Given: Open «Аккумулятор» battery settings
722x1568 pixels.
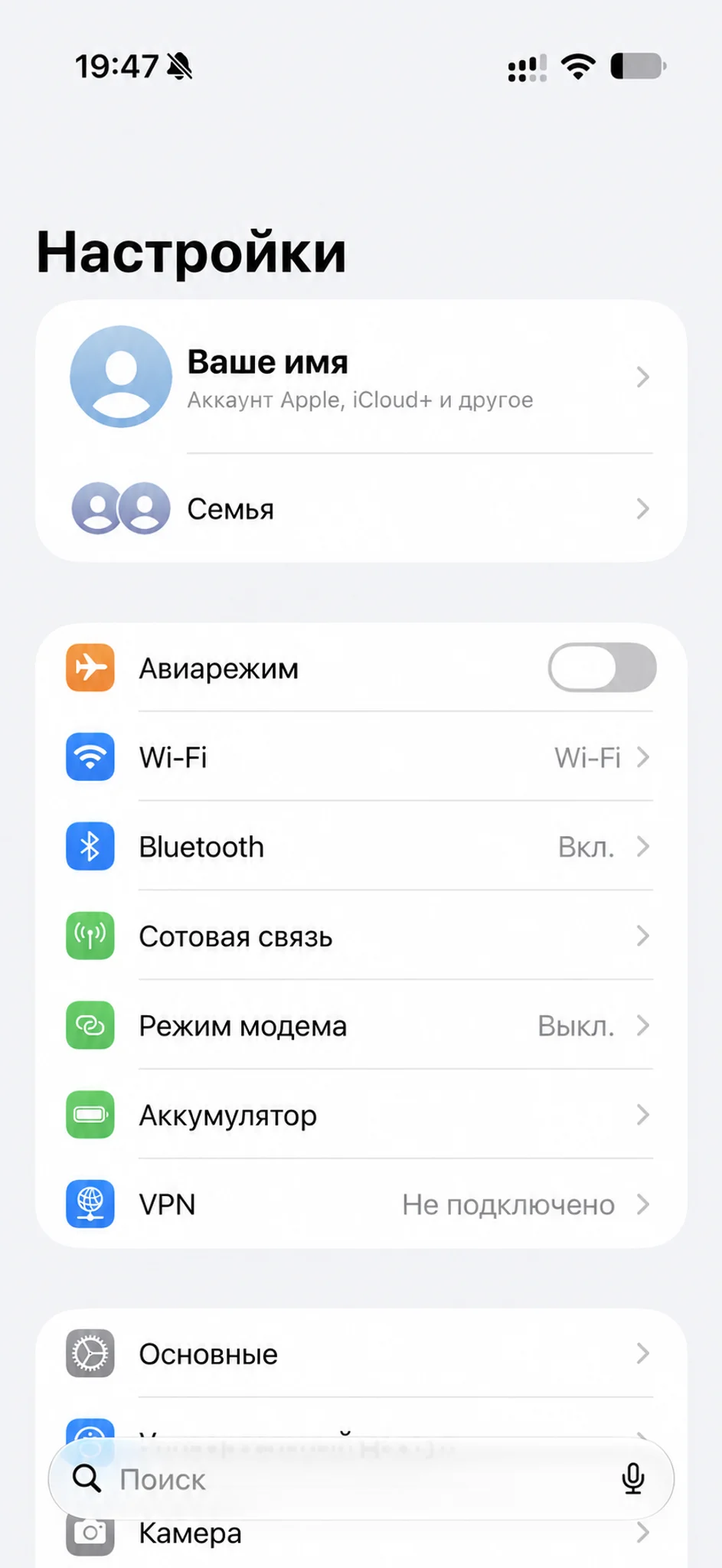Looking at the screenshot, I should coord(361,1116).
